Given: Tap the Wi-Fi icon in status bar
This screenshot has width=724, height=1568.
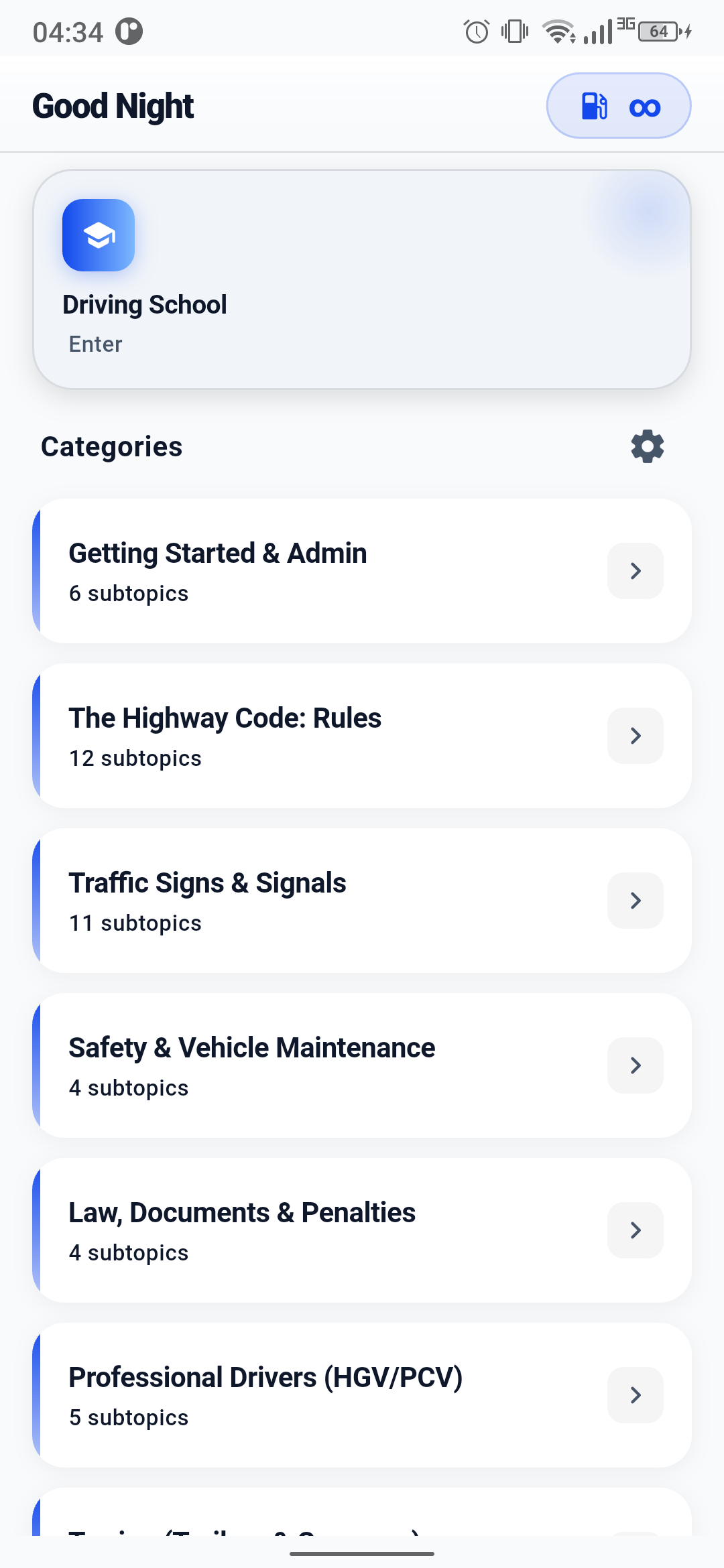Looking at the screenshot, I should [556, 30].
